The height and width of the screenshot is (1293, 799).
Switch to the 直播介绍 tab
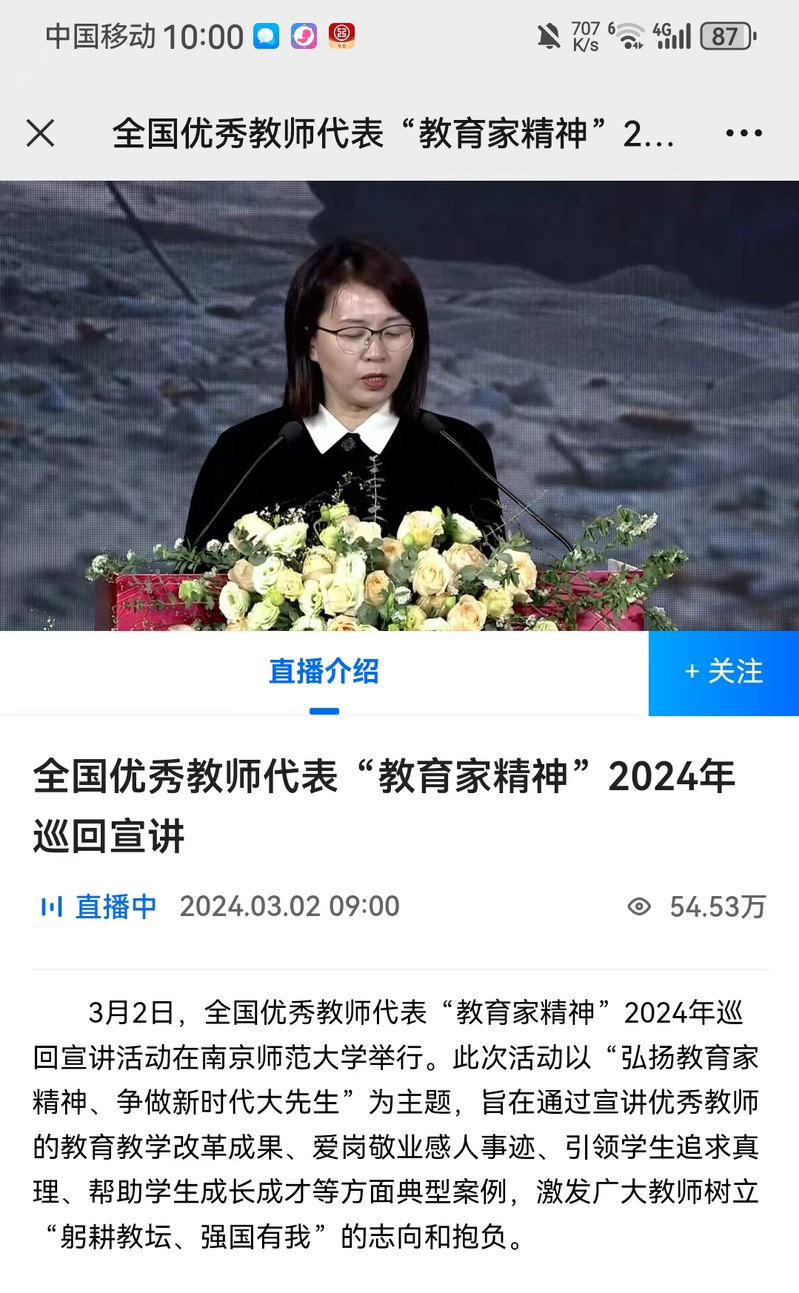[x=323, y=672]
